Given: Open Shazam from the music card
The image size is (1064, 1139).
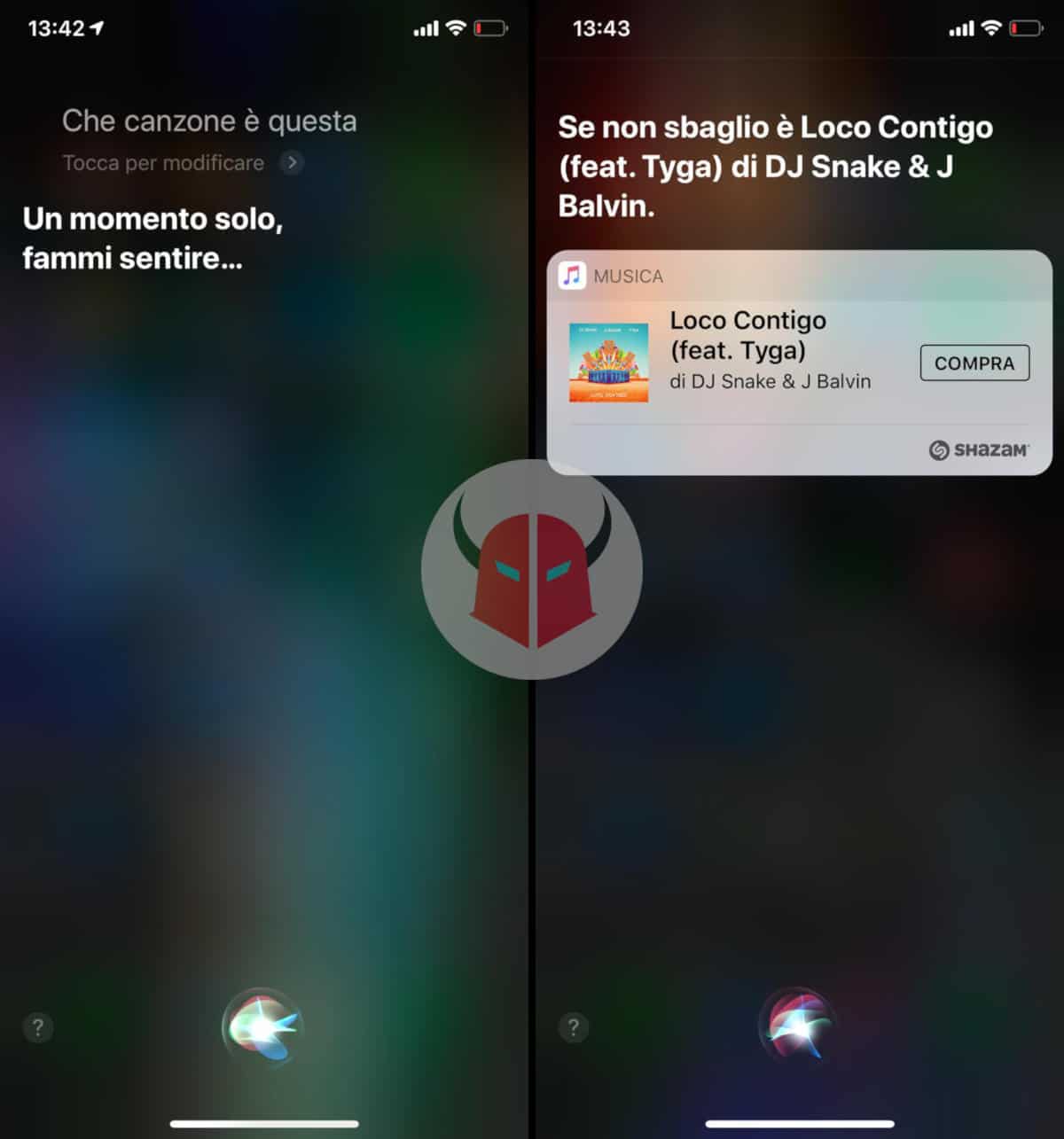Looking at the screenshot, I should [x=979, y=450].
